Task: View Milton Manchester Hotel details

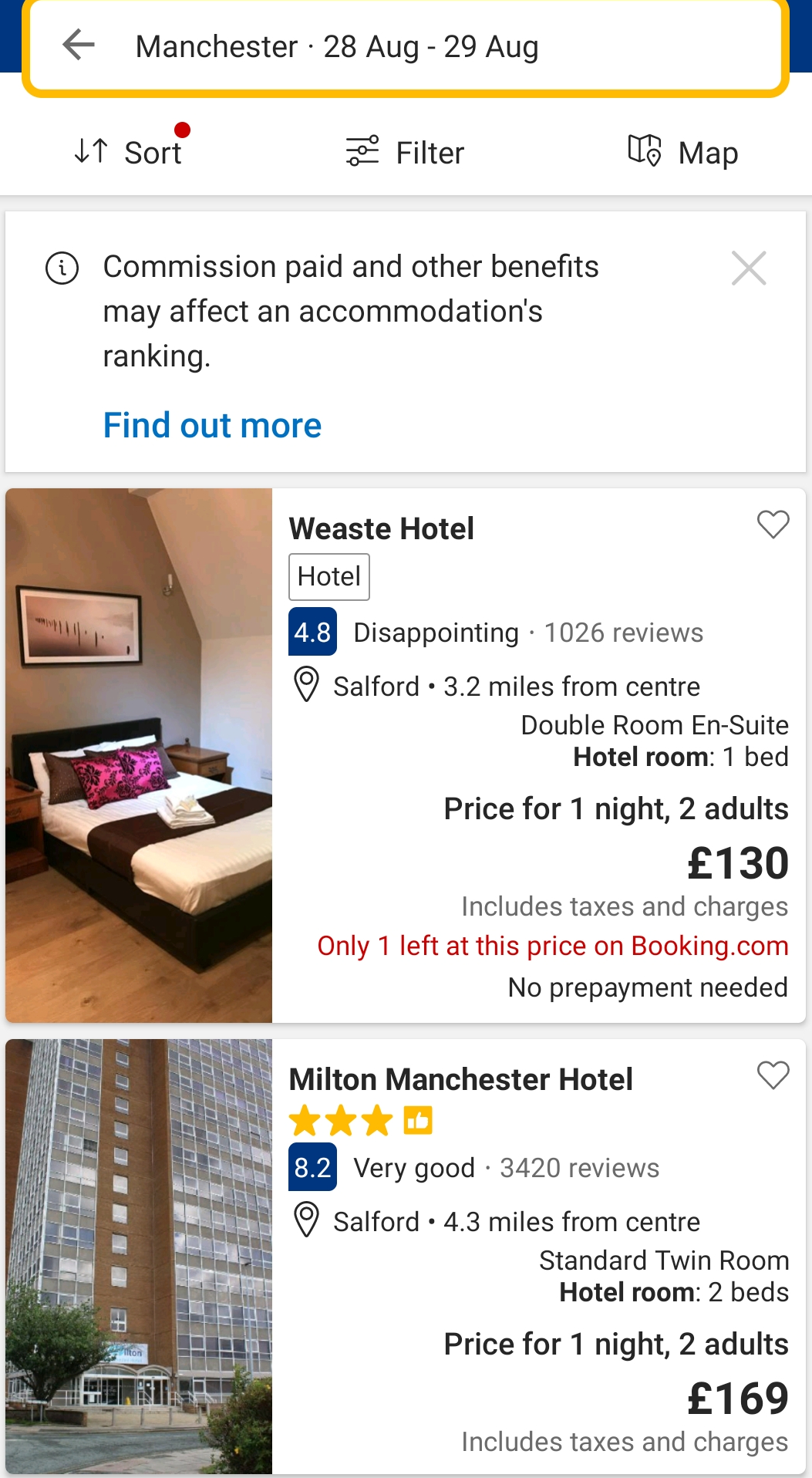Action: tap(460, 1080)
